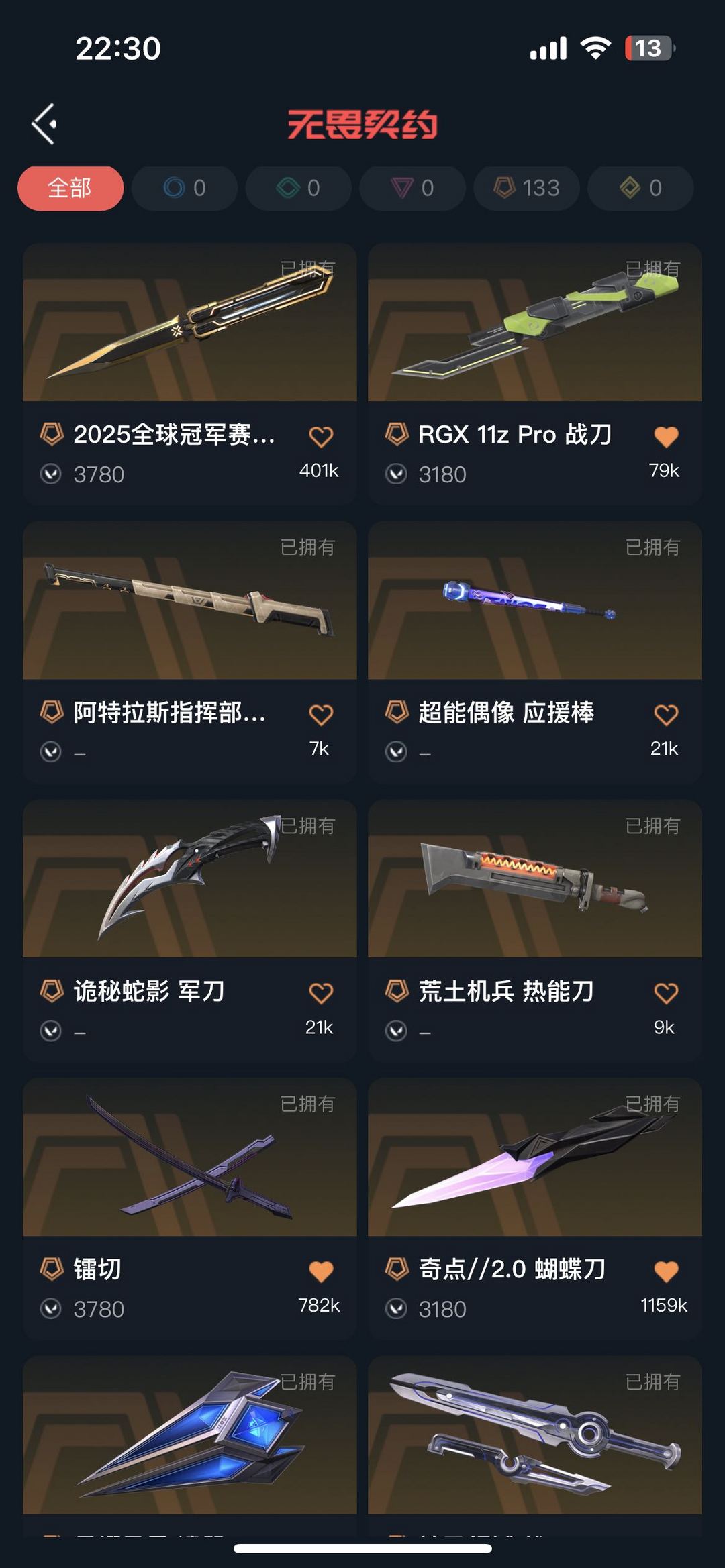Filter by orange tier showing 133
The image size is (725, 1568).
click(x=527, y=188)
